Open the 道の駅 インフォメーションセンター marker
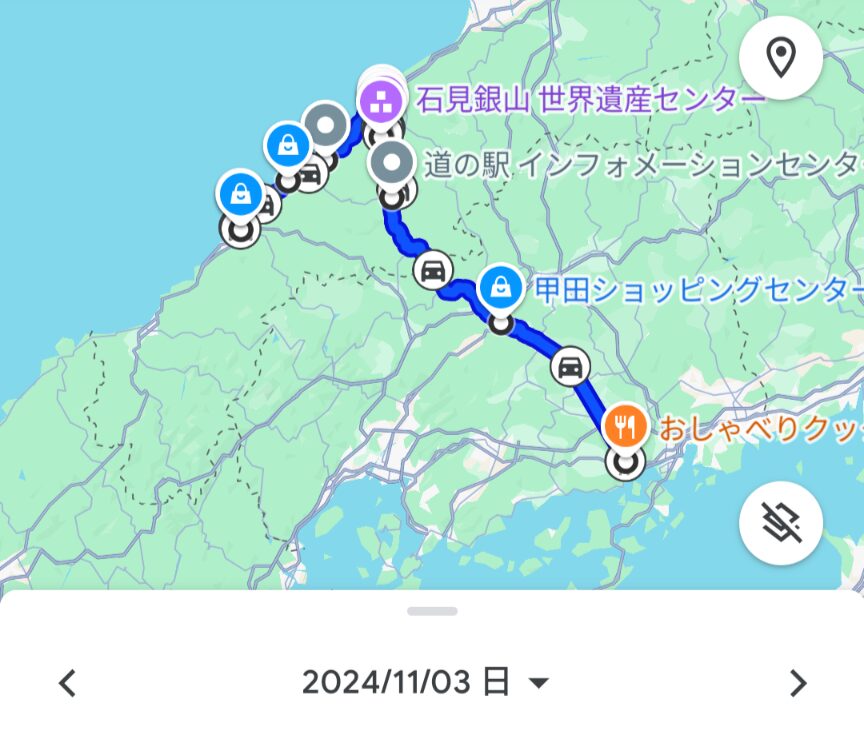 (390, 161)
